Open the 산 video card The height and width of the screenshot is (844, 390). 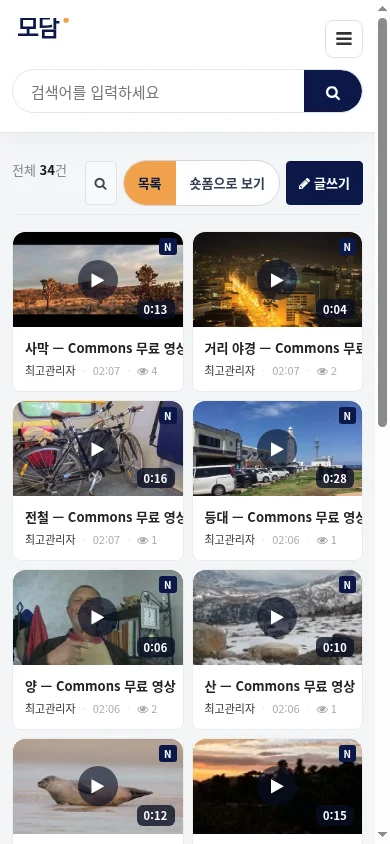(x=277, y=649)
